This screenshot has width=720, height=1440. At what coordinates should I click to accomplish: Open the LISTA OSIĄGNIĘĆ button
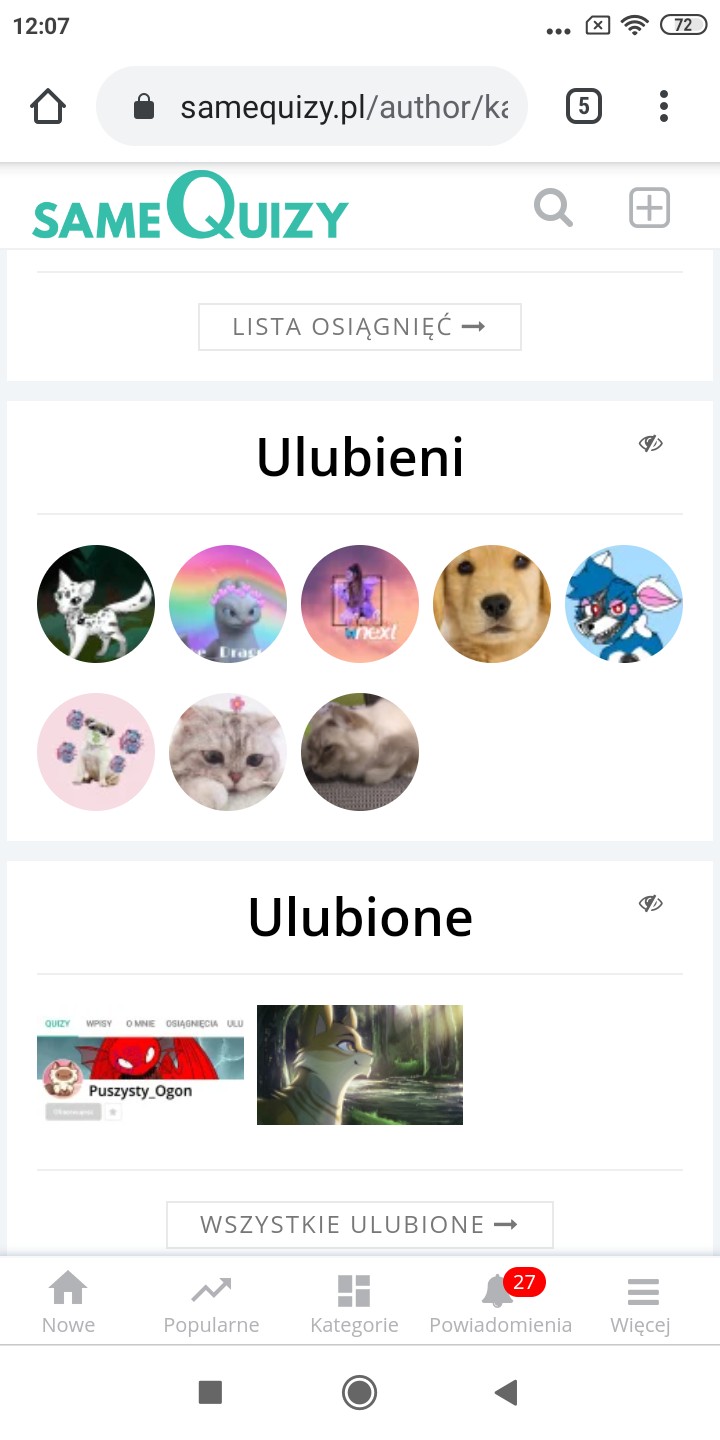(x=360, y=327)
